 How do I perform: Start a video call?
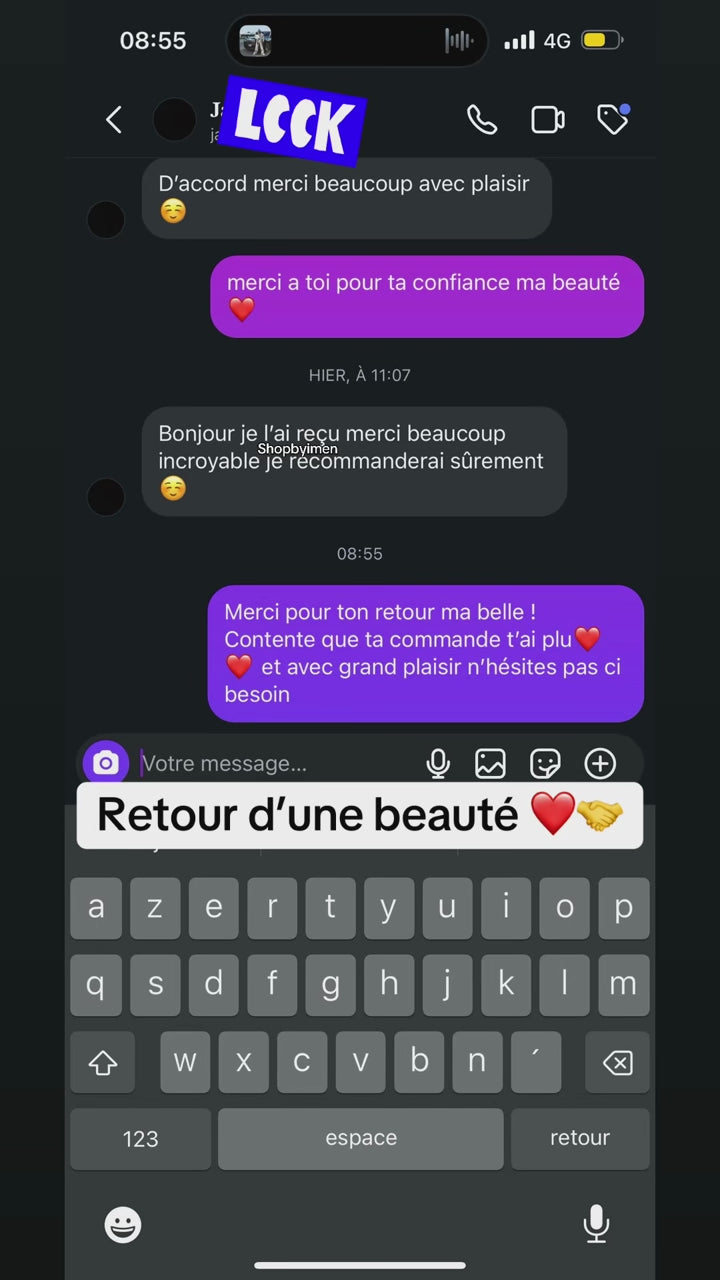point(547,120)
